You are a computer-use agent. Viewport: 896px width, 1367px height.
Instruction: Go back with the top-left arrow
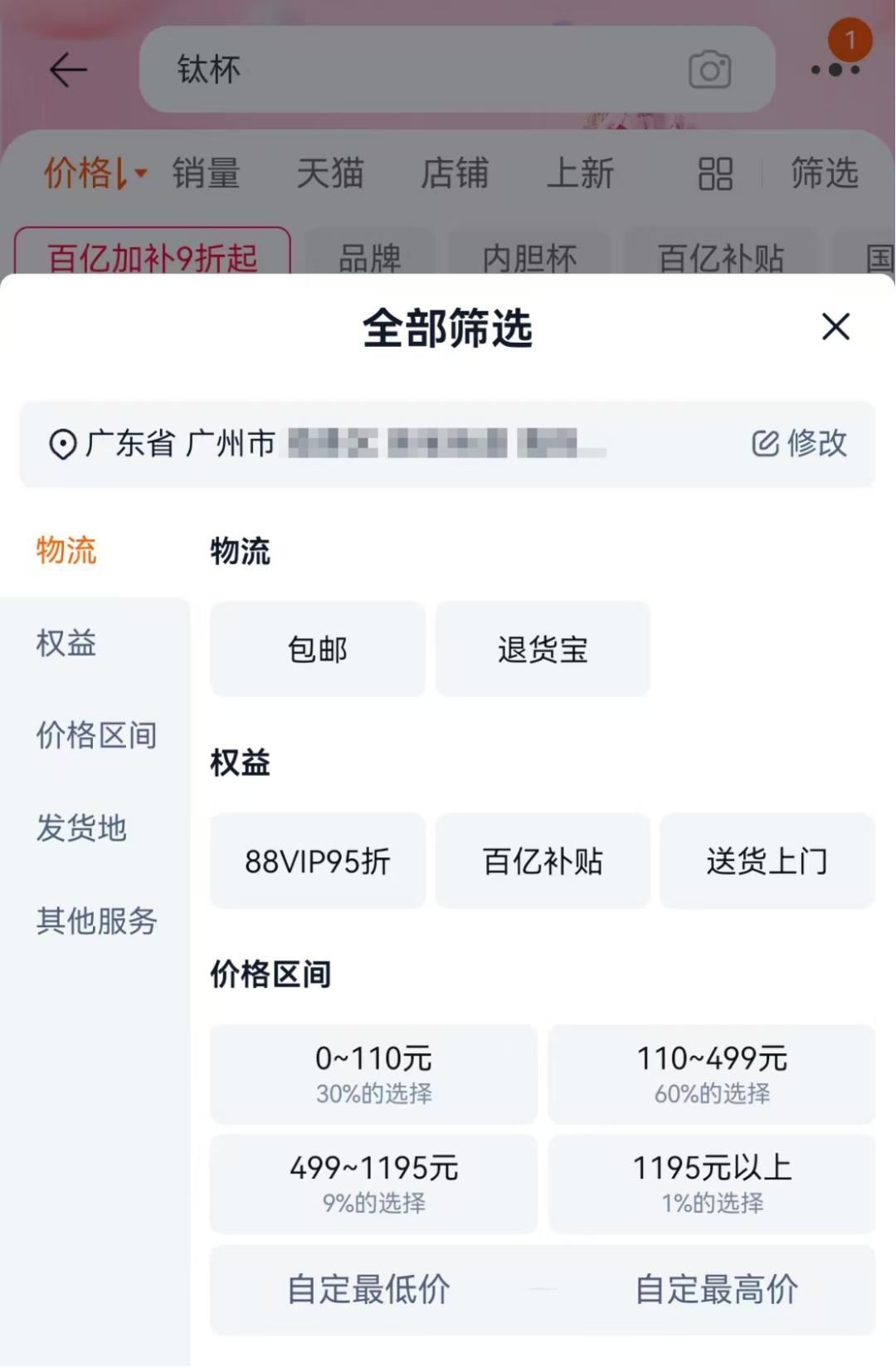pos(68,70)
